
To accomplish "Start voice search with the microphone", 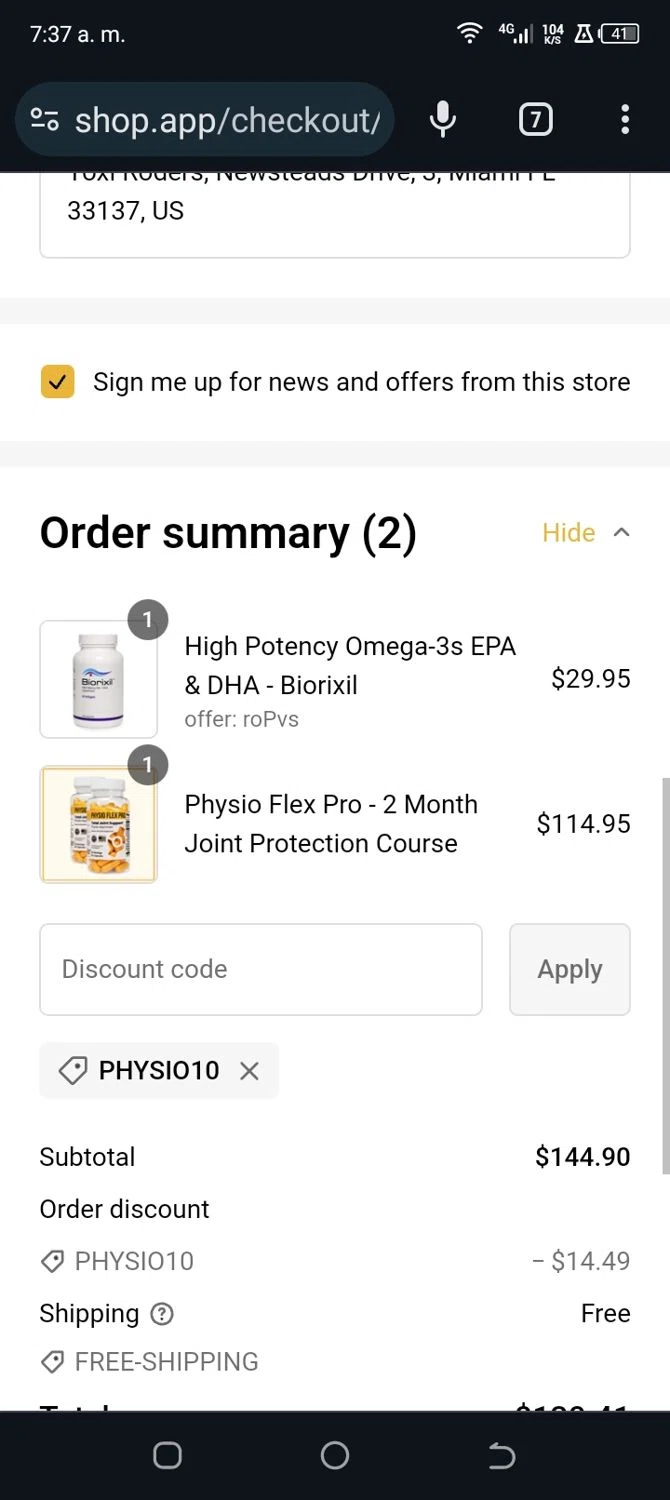I will pos(442,120).
